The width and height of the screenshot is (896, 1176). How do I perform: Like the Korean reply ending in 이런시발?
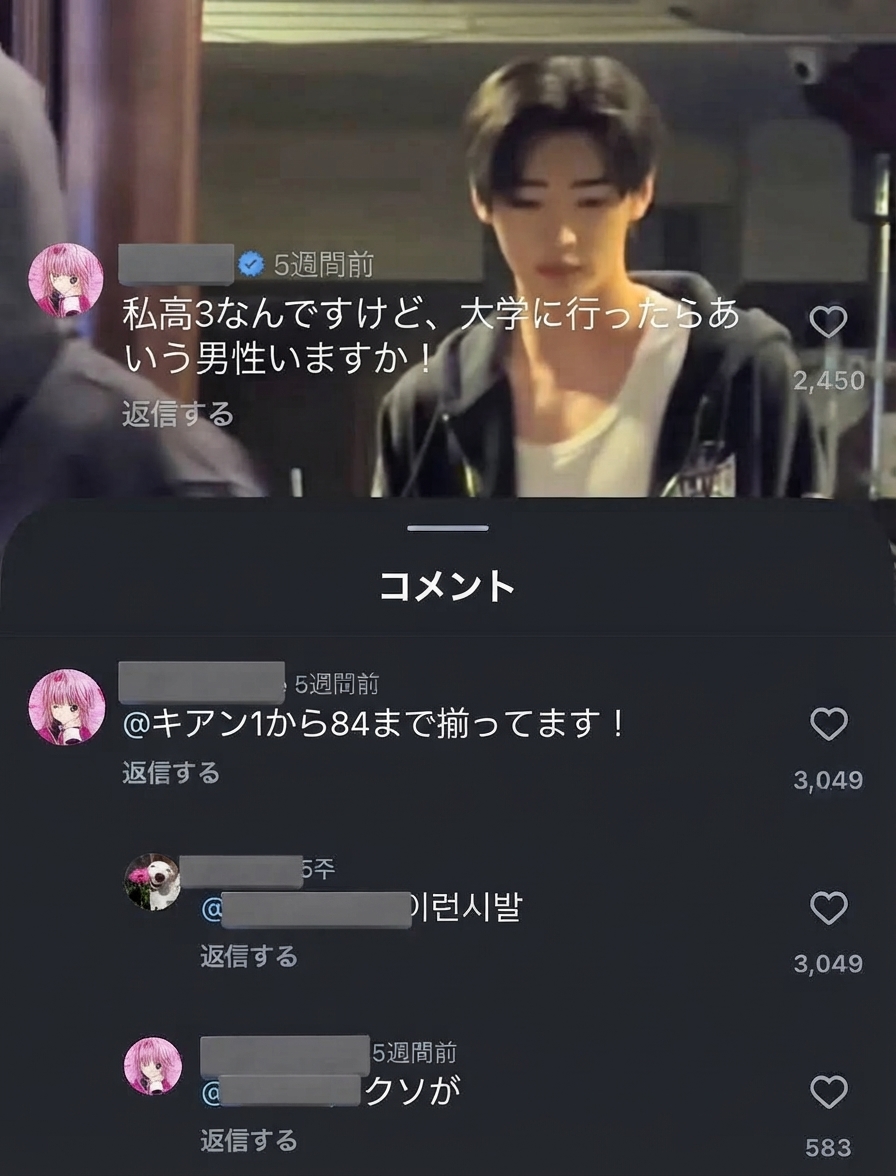coord(829,908)
